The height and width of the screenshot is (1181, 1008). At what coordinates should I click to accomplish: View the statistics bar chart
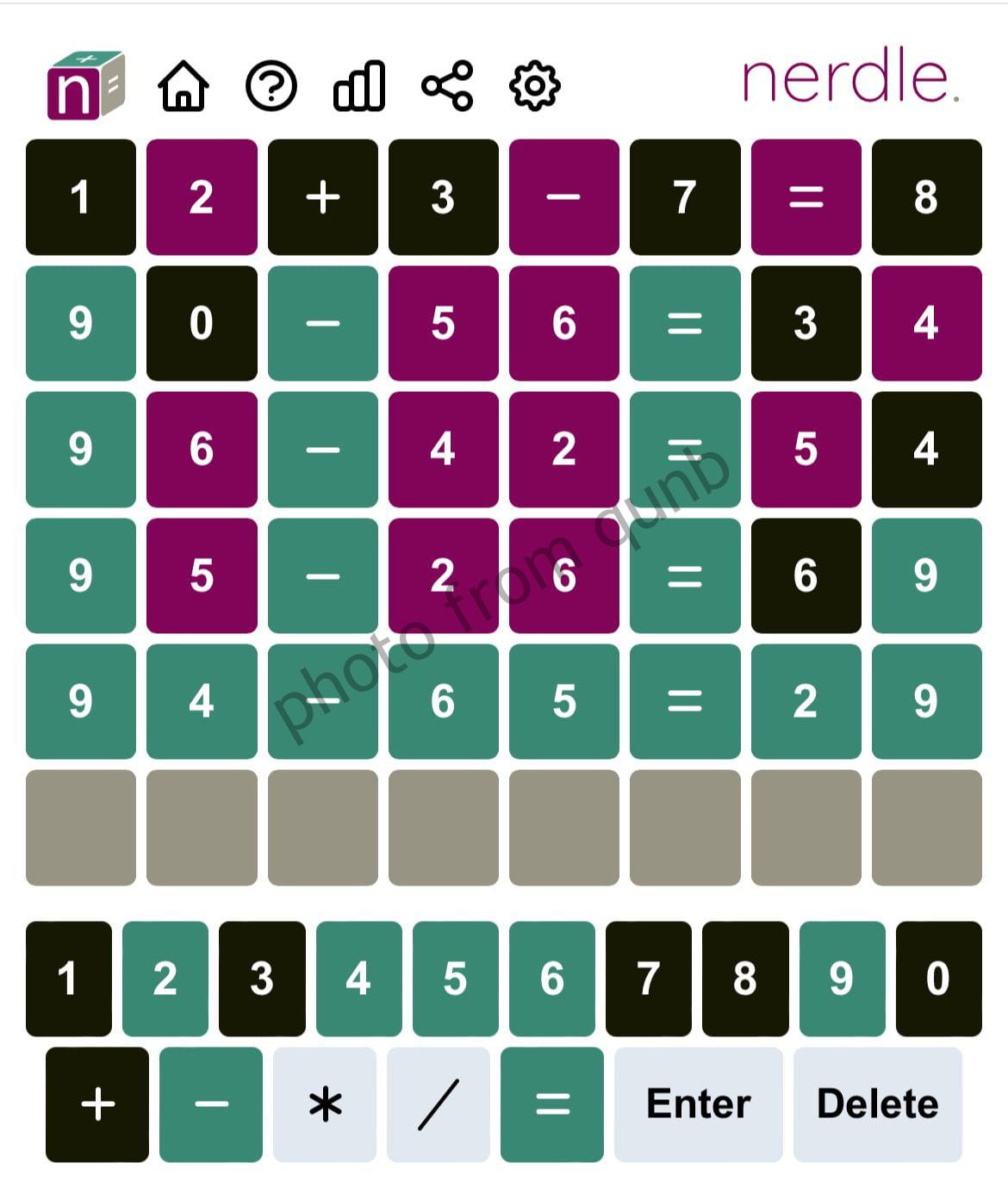358,86
